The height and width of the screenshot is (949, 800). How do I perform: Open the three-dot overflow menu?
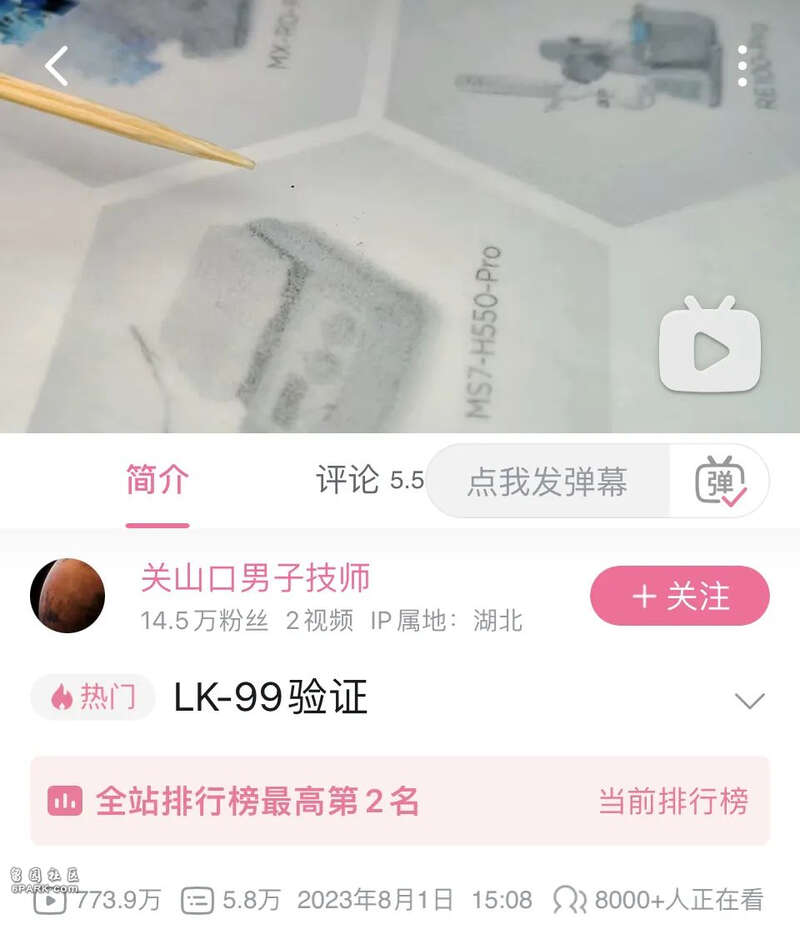pyautogui.click(x=742, y=66)
